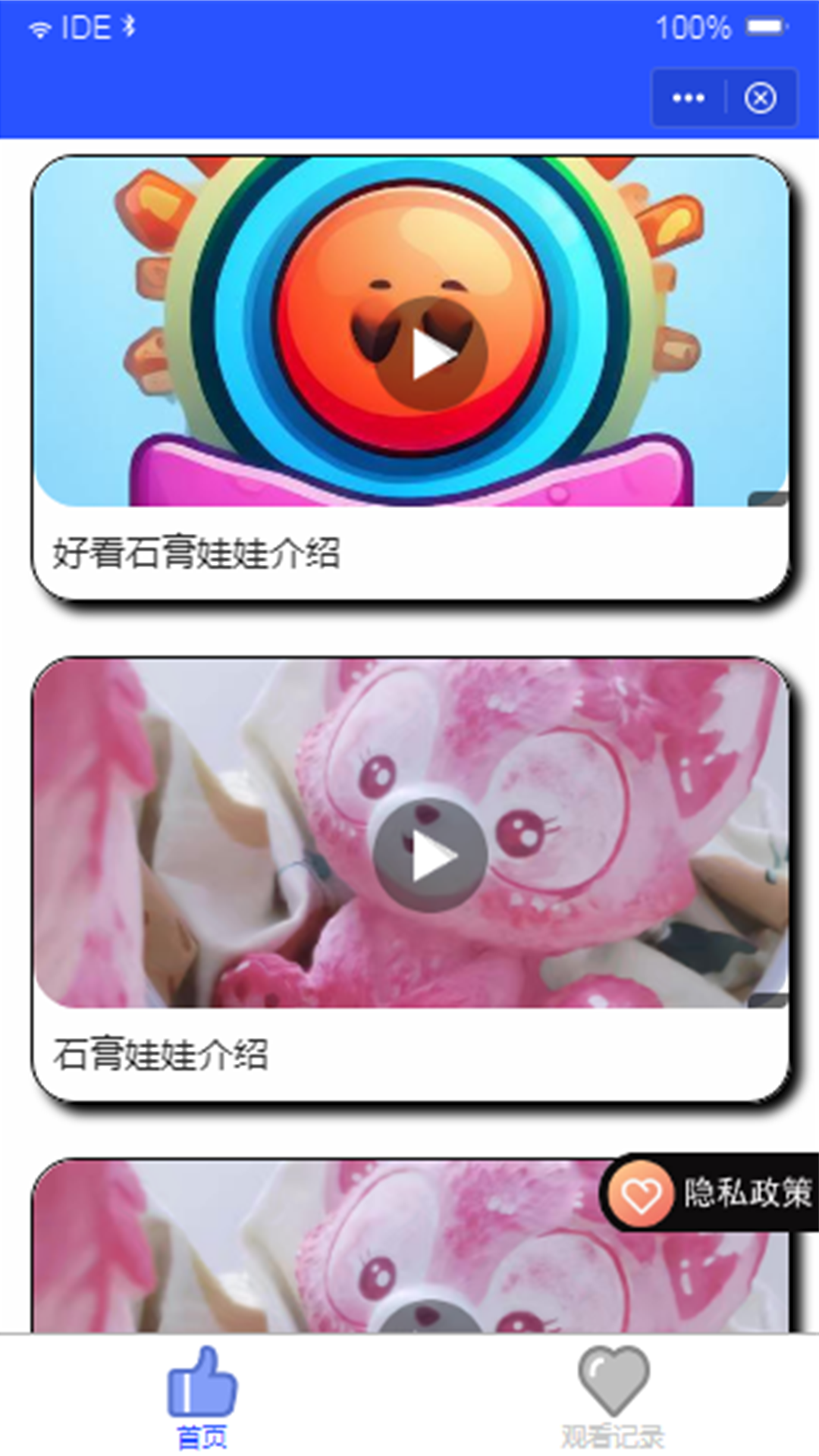Switch to the 观看记录 tab
This screenshot has height=1456, width=819.
pos(613,1396)
